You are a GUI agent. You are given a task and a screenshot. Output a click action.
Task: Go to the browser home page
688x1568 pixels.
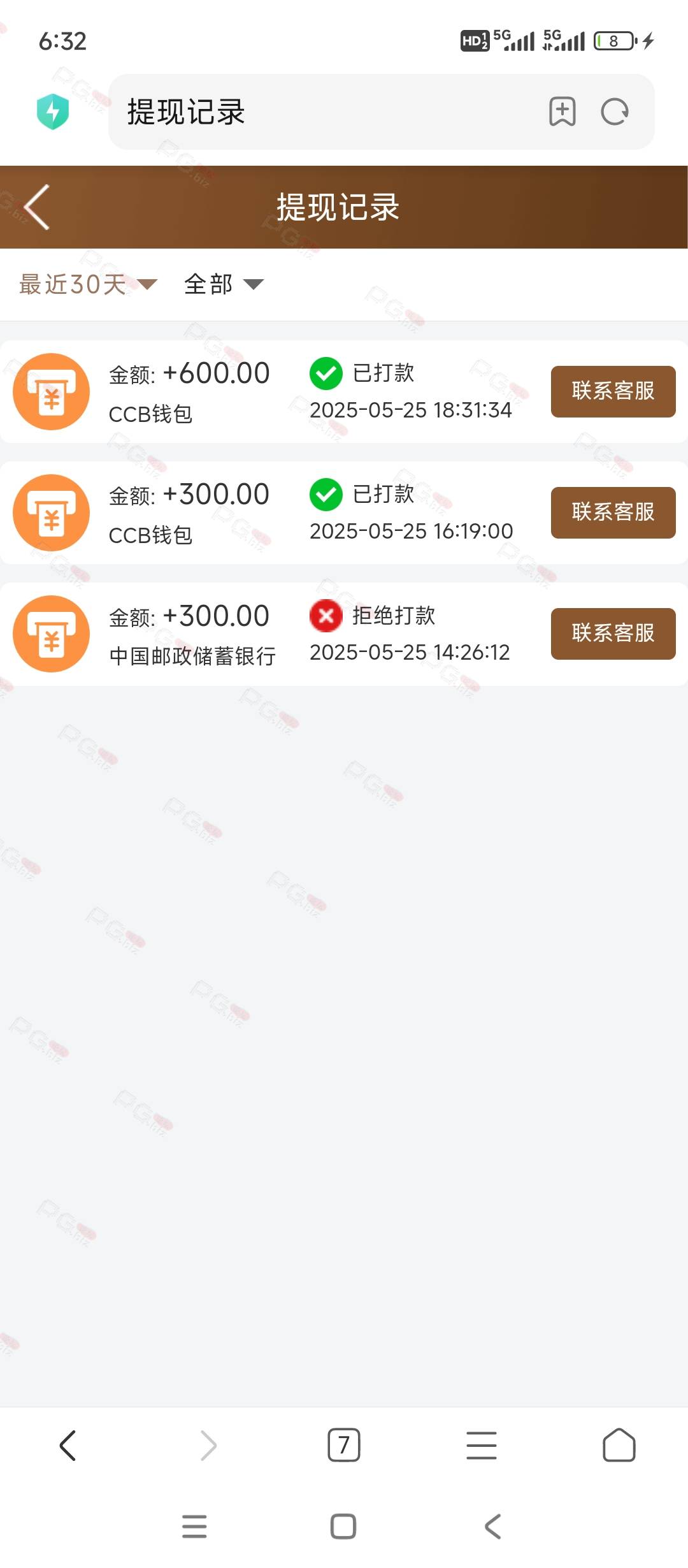pyautogui.click(x=619, y=1445)
